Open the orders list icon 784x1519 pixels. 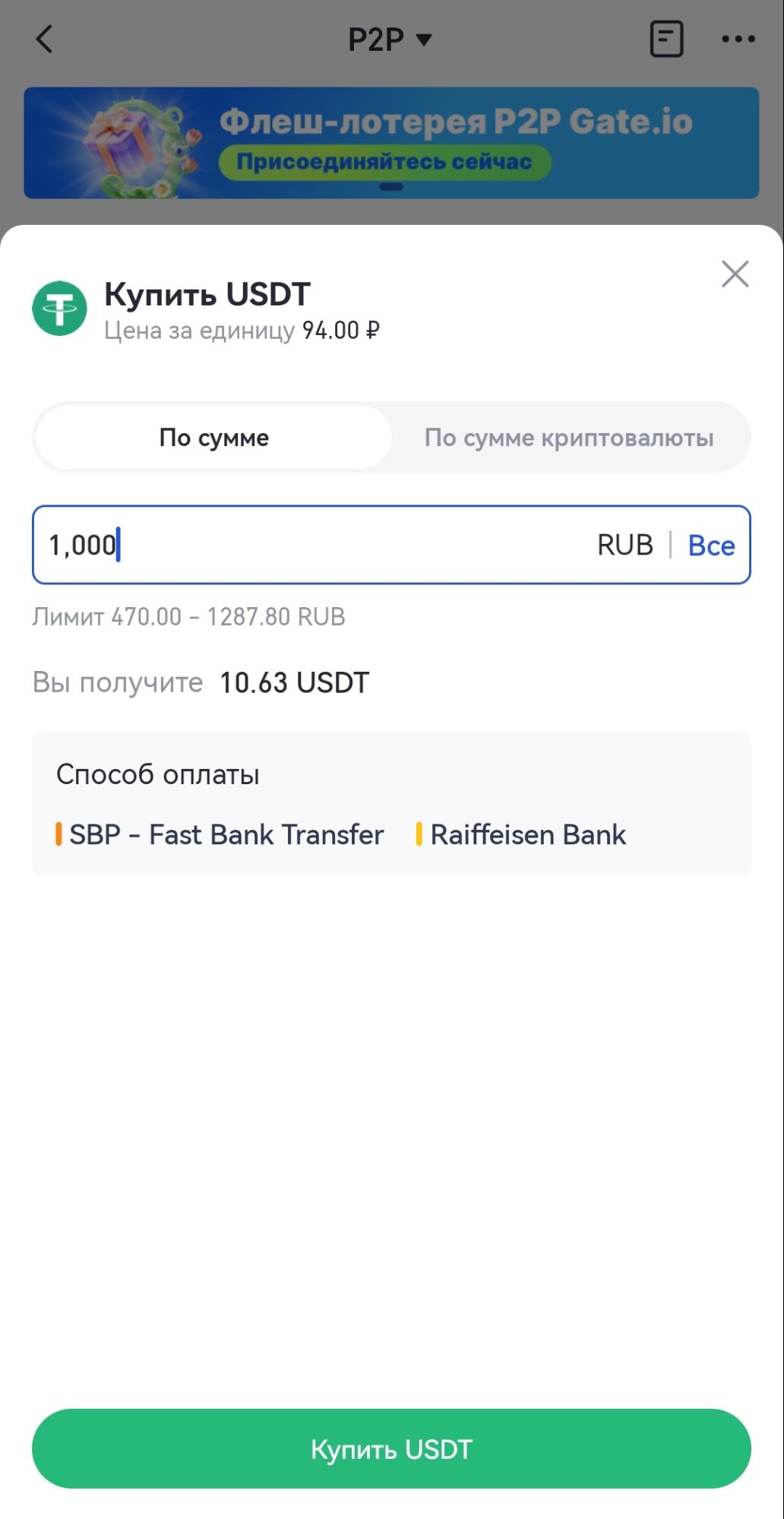tap(666, 40)
